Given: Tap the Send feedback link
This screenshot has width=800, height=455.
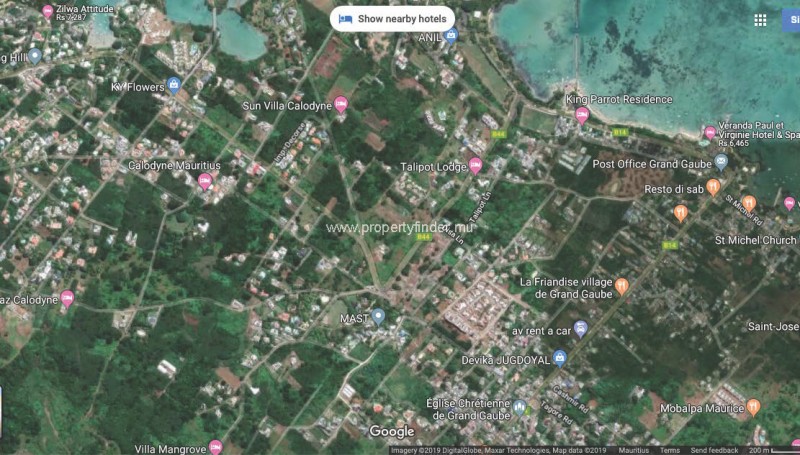Looking at the screenshot, I should 714,450.
